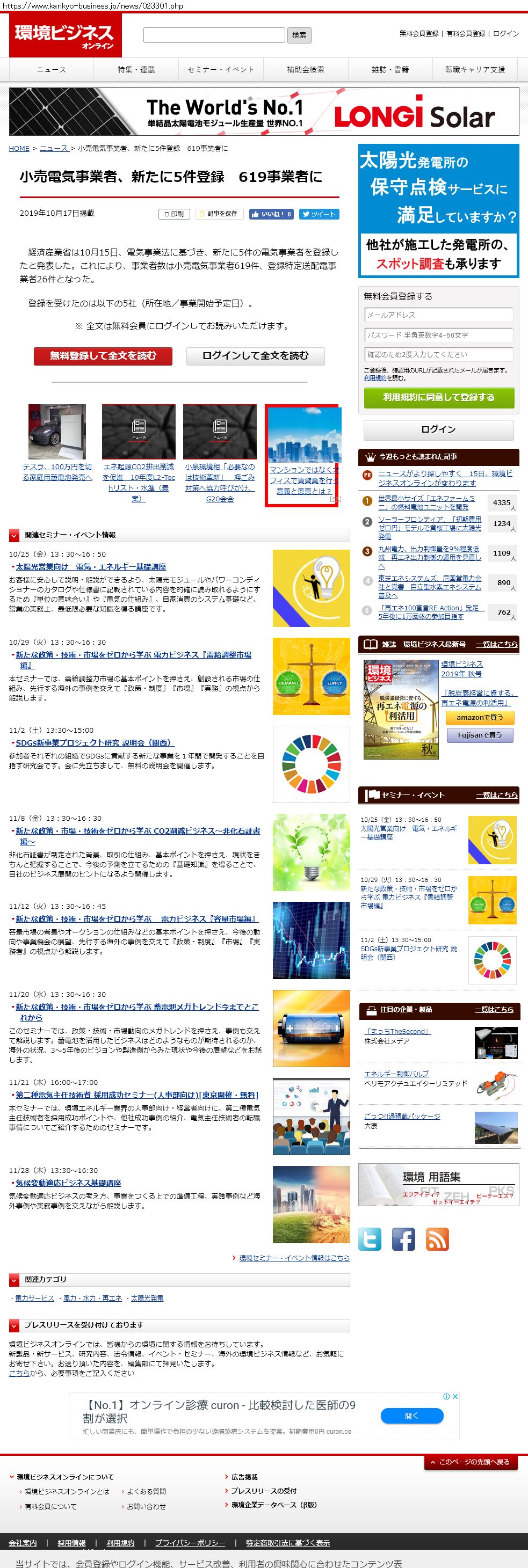Enter email in メールアドレス field
Image resolution: width=528 pixels, height=1568 pixels.
(438, 315)
